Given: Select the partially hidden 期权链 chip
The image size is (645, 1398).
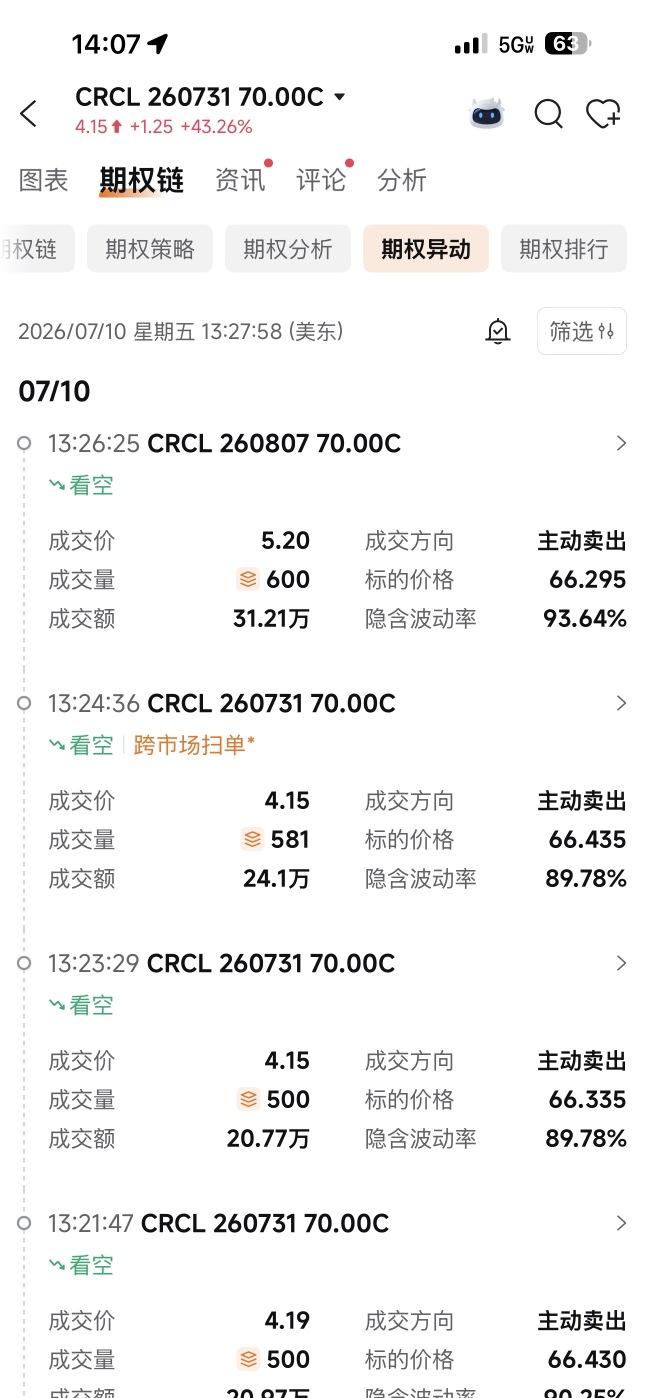Looking at the screenshot, I should [x=36, y=249].
